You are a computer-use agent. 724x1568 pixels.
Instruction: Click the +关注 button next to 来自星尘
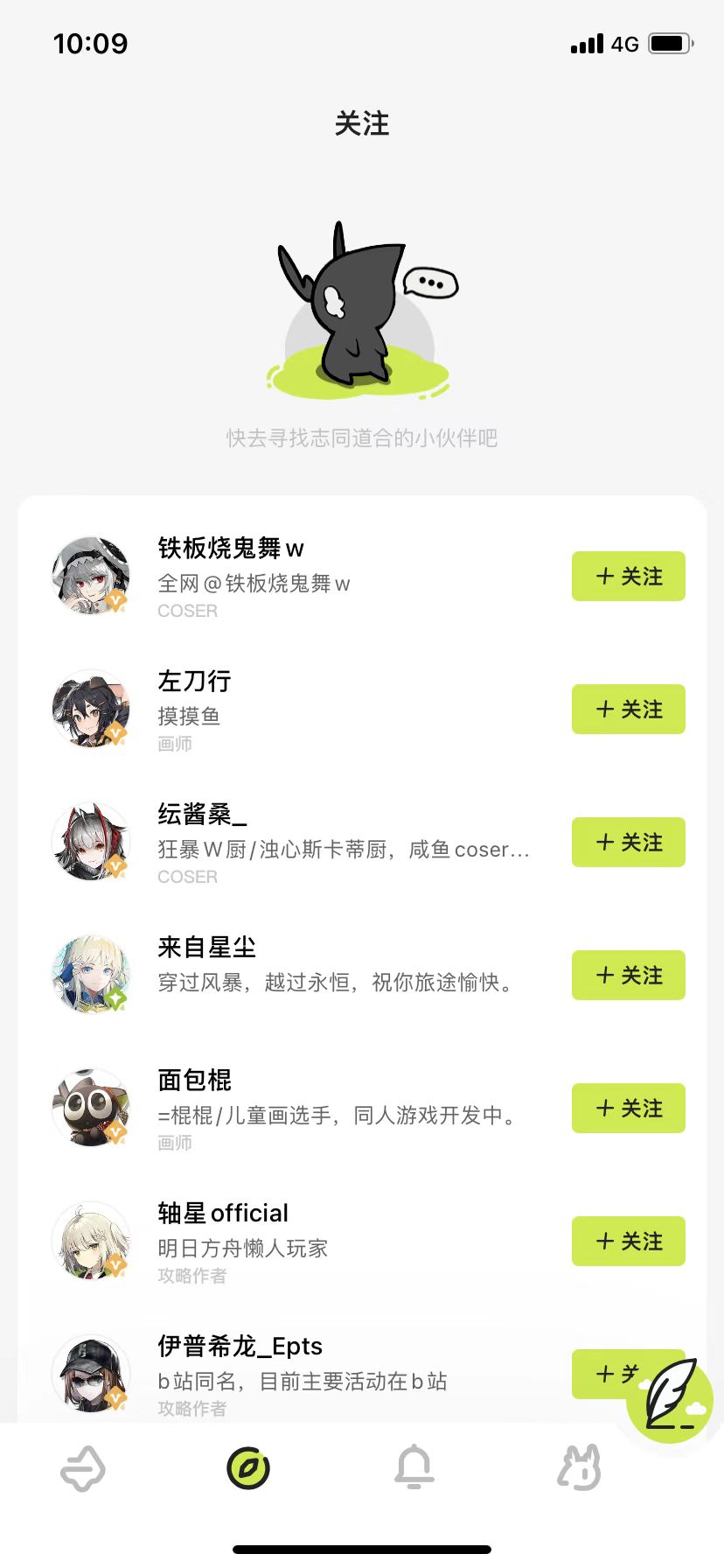click(628, 975)
